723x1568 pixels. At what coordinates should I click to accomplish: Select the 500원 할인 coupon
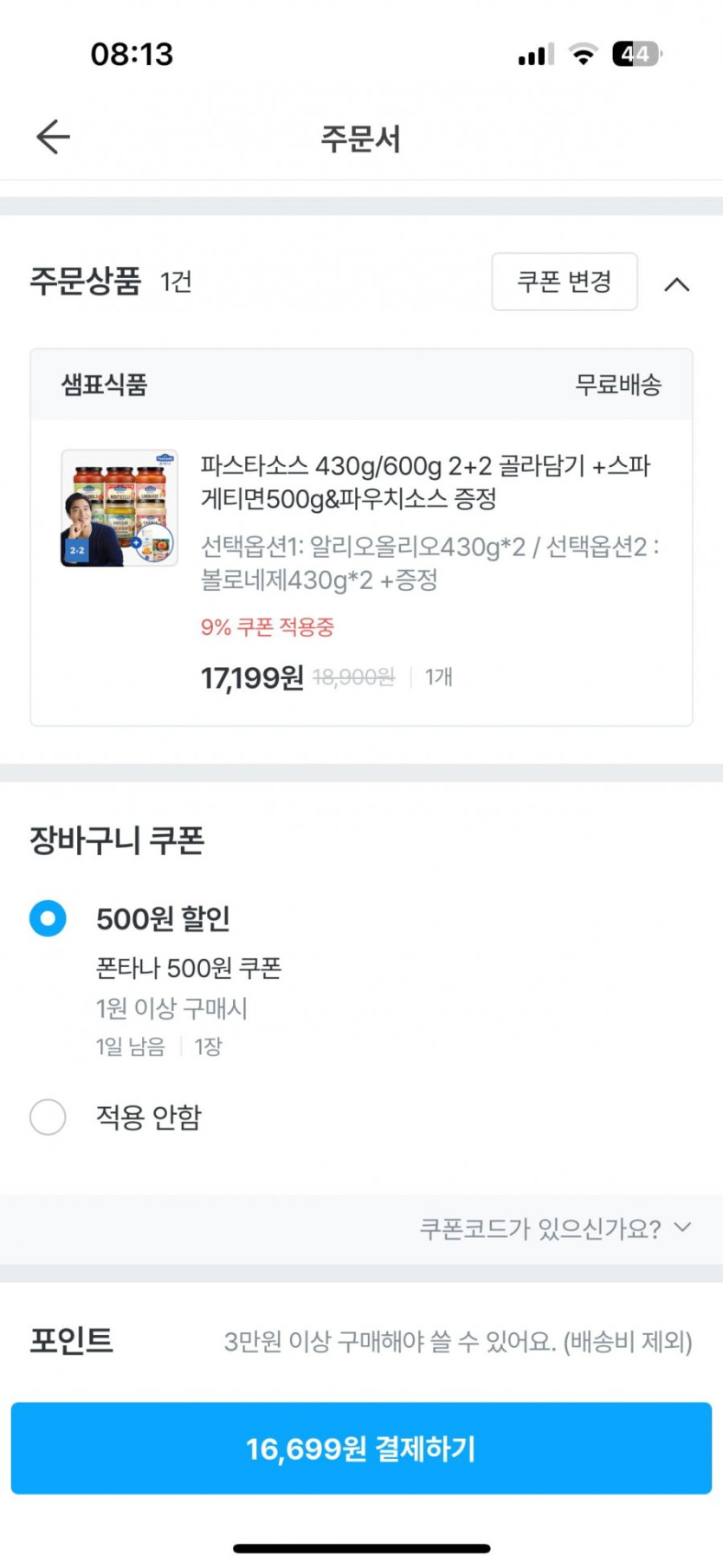tap(48, 918)
